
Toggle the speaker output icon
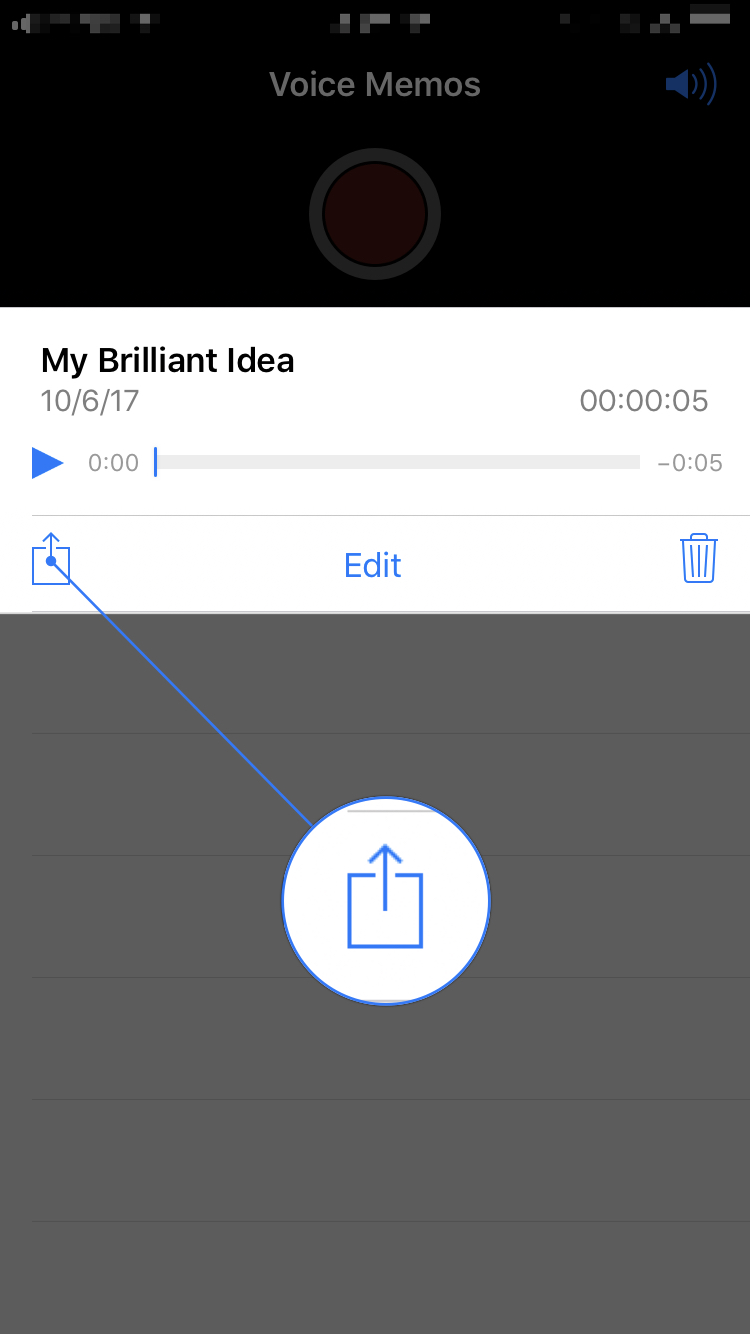coord(691,85)
